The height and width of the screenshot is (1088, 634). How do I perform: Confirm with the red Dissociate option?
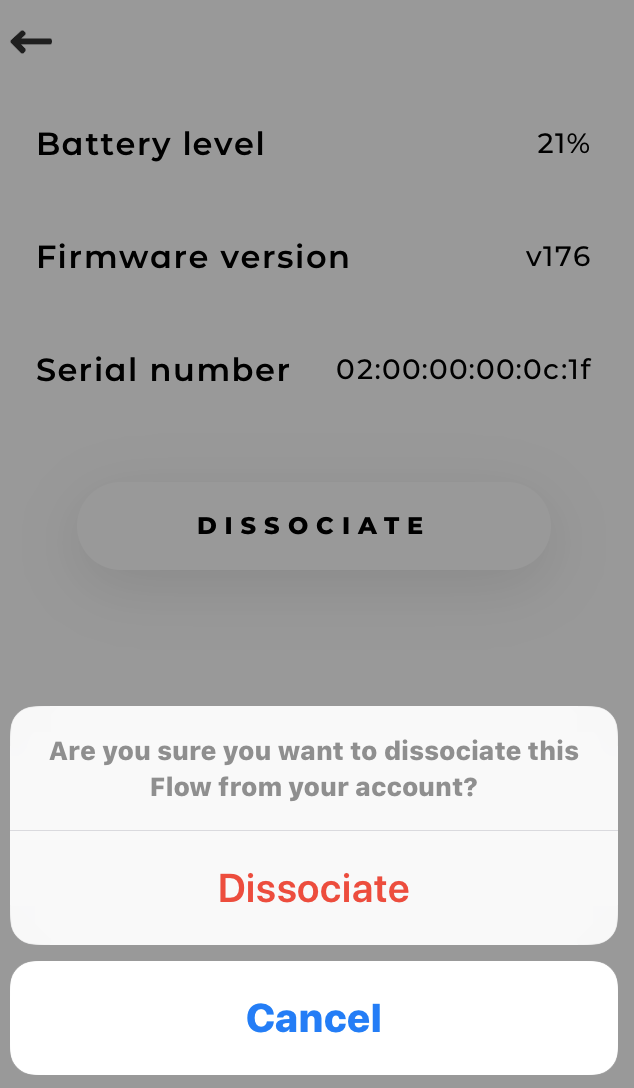[314, 888]
